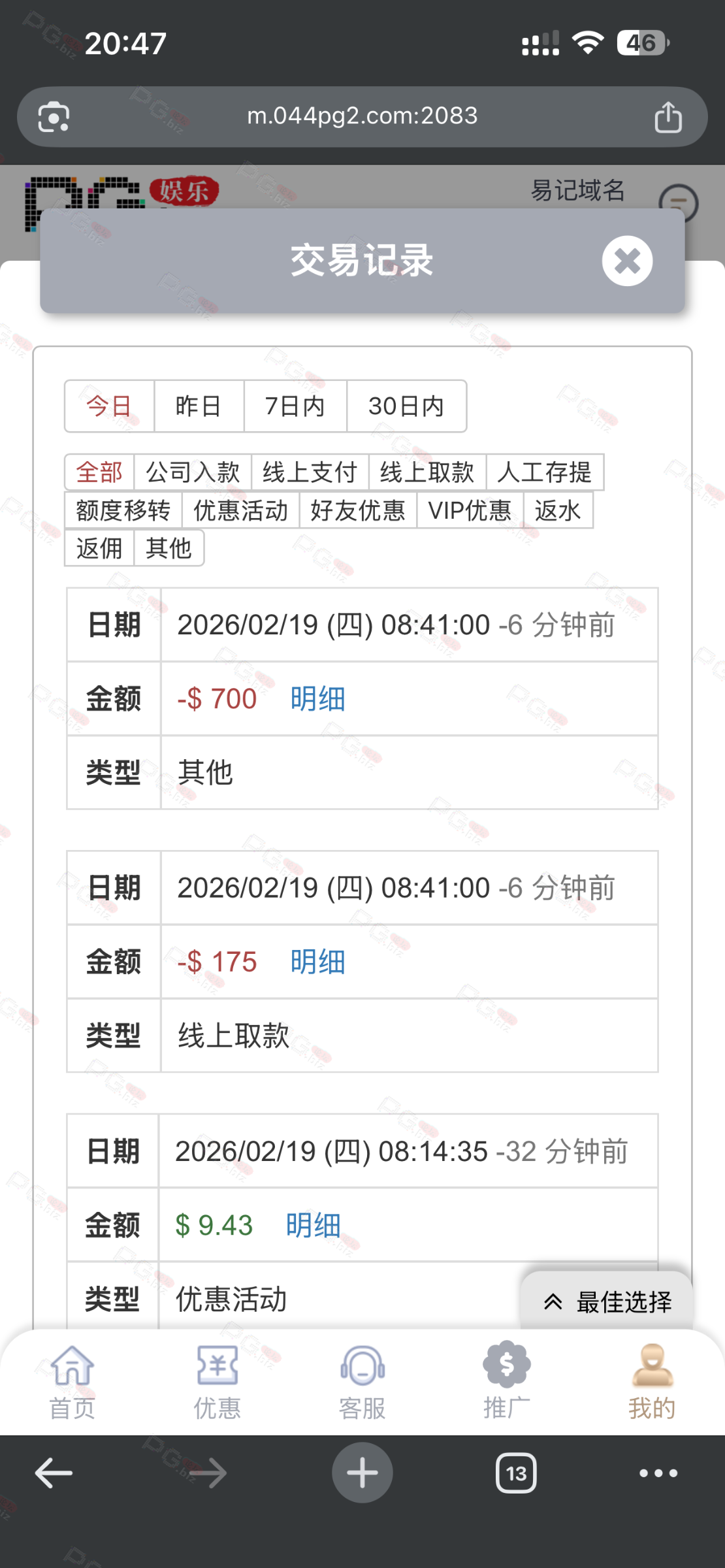
Task: Filter by 好友优惠
Action: point(358,510)
